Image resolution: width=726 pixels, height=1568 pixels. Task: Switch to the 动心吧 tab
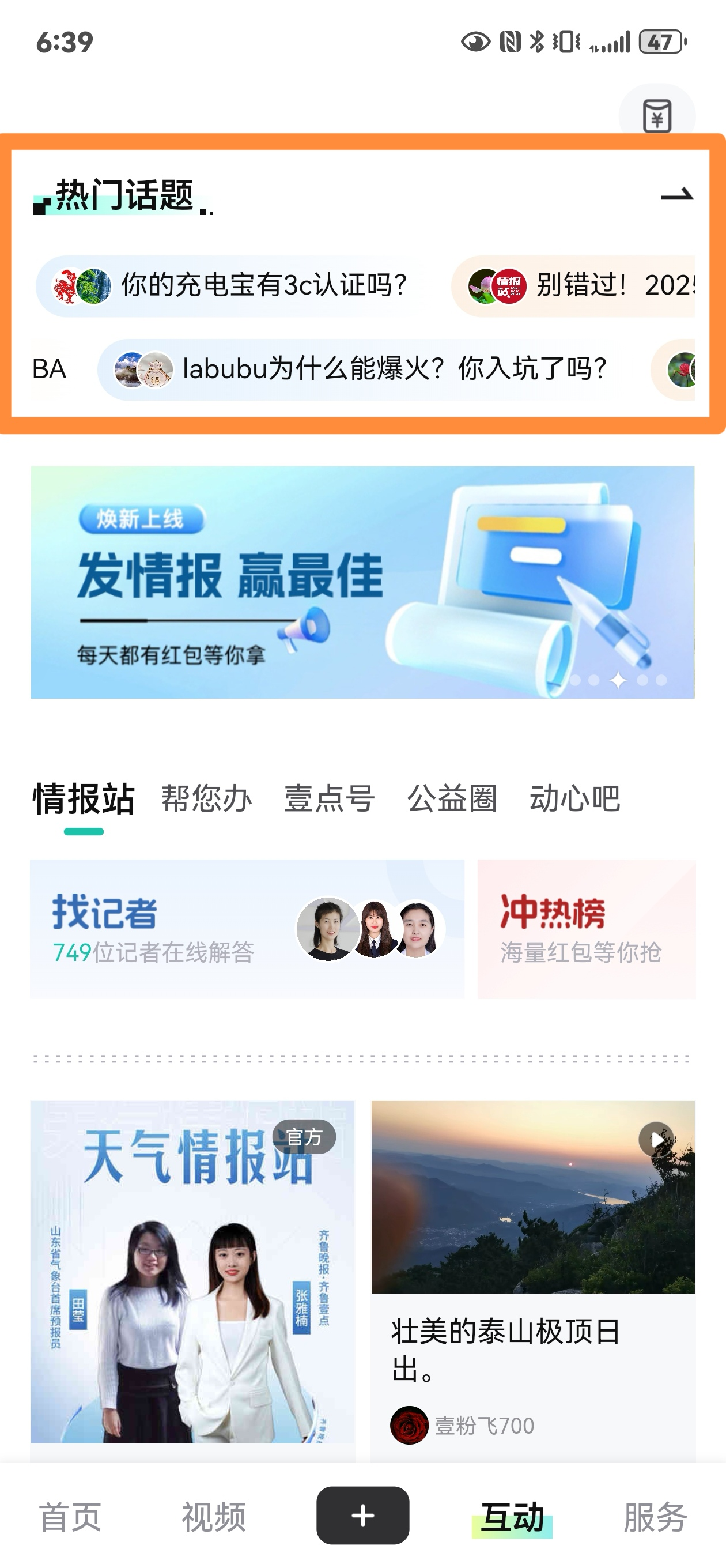point(574,798)
